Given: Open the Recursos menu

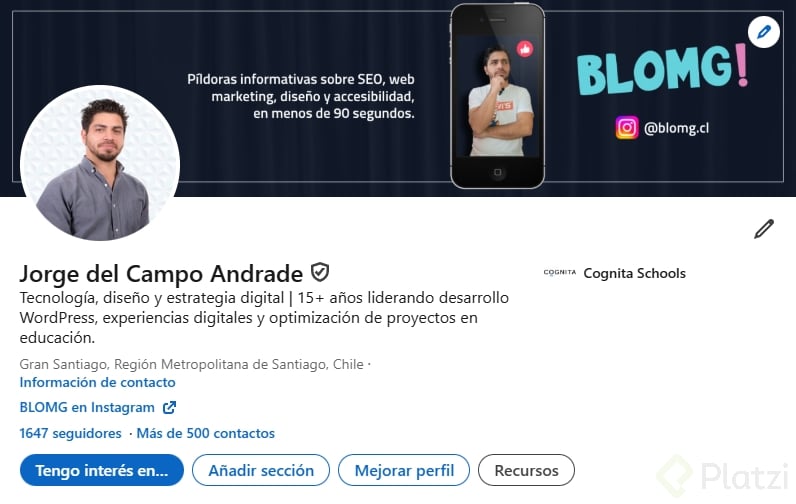Looking at the screenshot, I should (x=526, y=470).
